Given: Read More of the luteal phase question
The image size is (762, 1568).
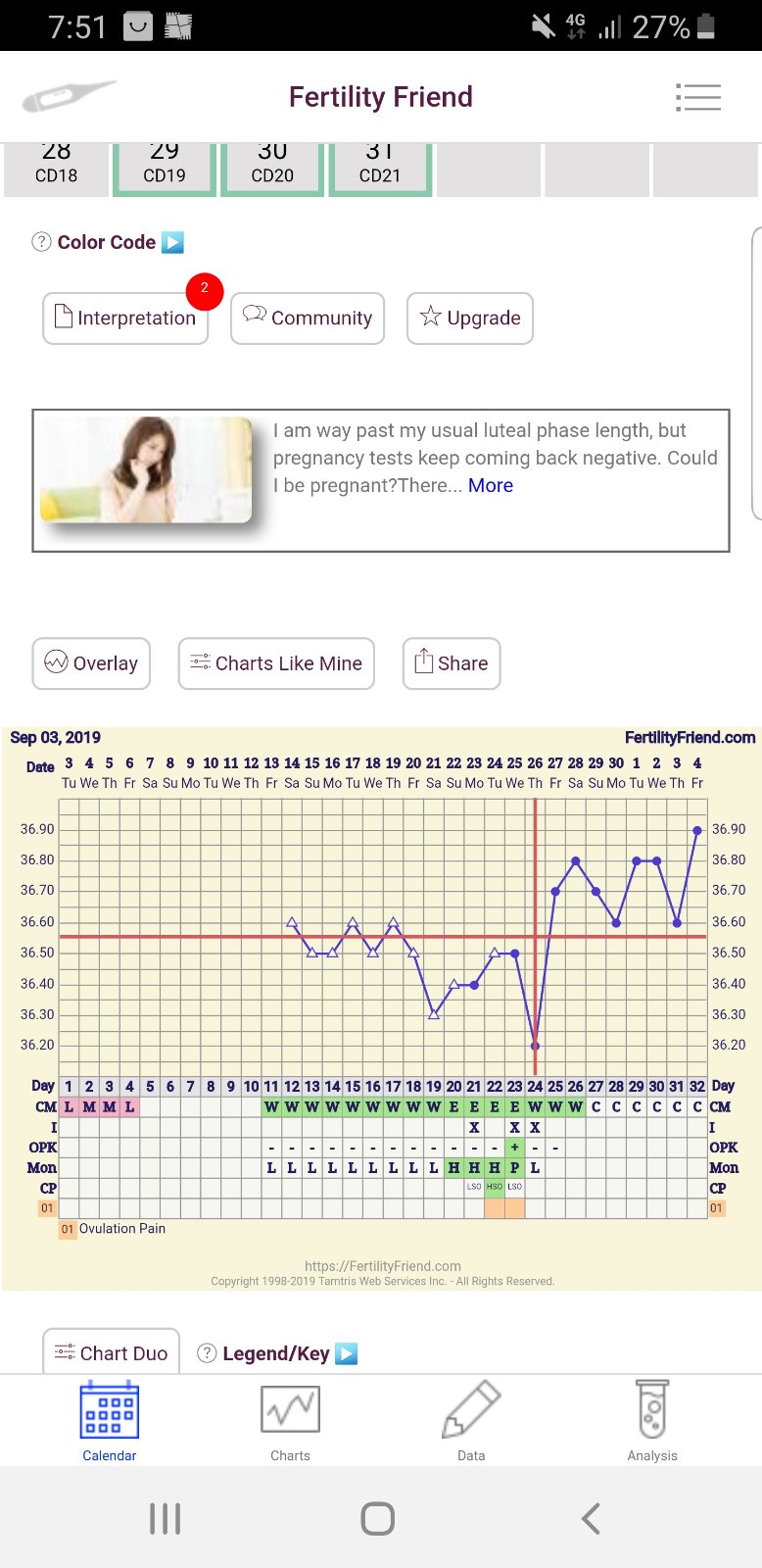Looking at the screenshot, I should click(x=491, y=486).
